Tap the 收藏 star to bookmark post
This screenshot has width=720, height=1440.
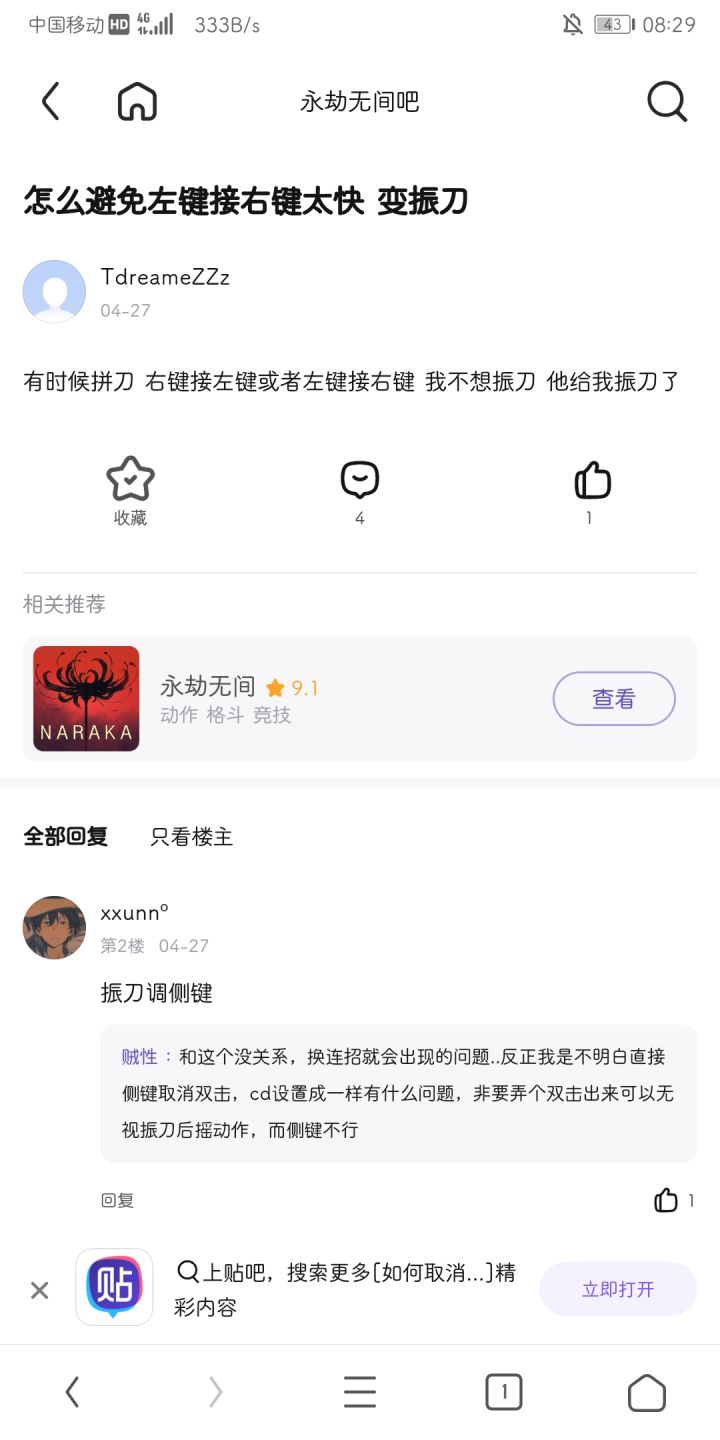tap(130, 481)
